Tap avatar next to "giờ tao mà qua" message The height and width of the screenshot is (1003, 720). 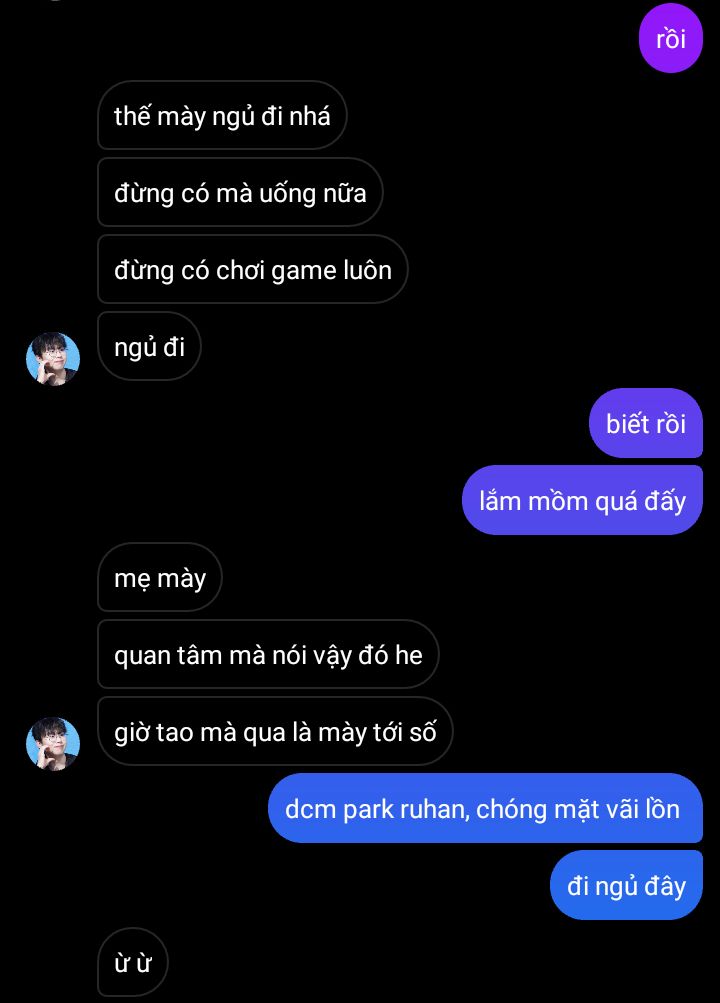tap(52, 743)
